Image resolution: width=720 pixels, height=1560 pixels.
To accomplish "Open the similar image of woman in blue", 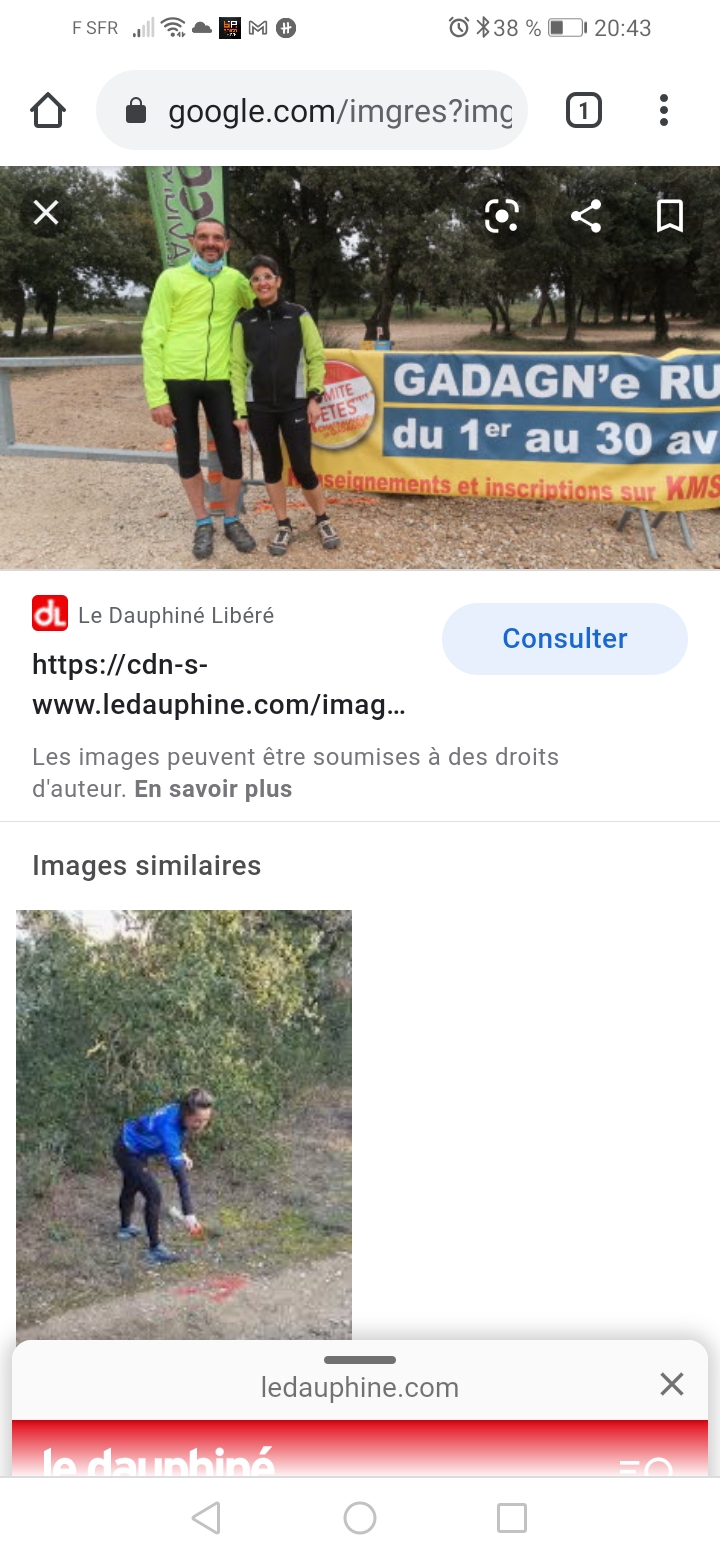I will [x=184, y=1120].
